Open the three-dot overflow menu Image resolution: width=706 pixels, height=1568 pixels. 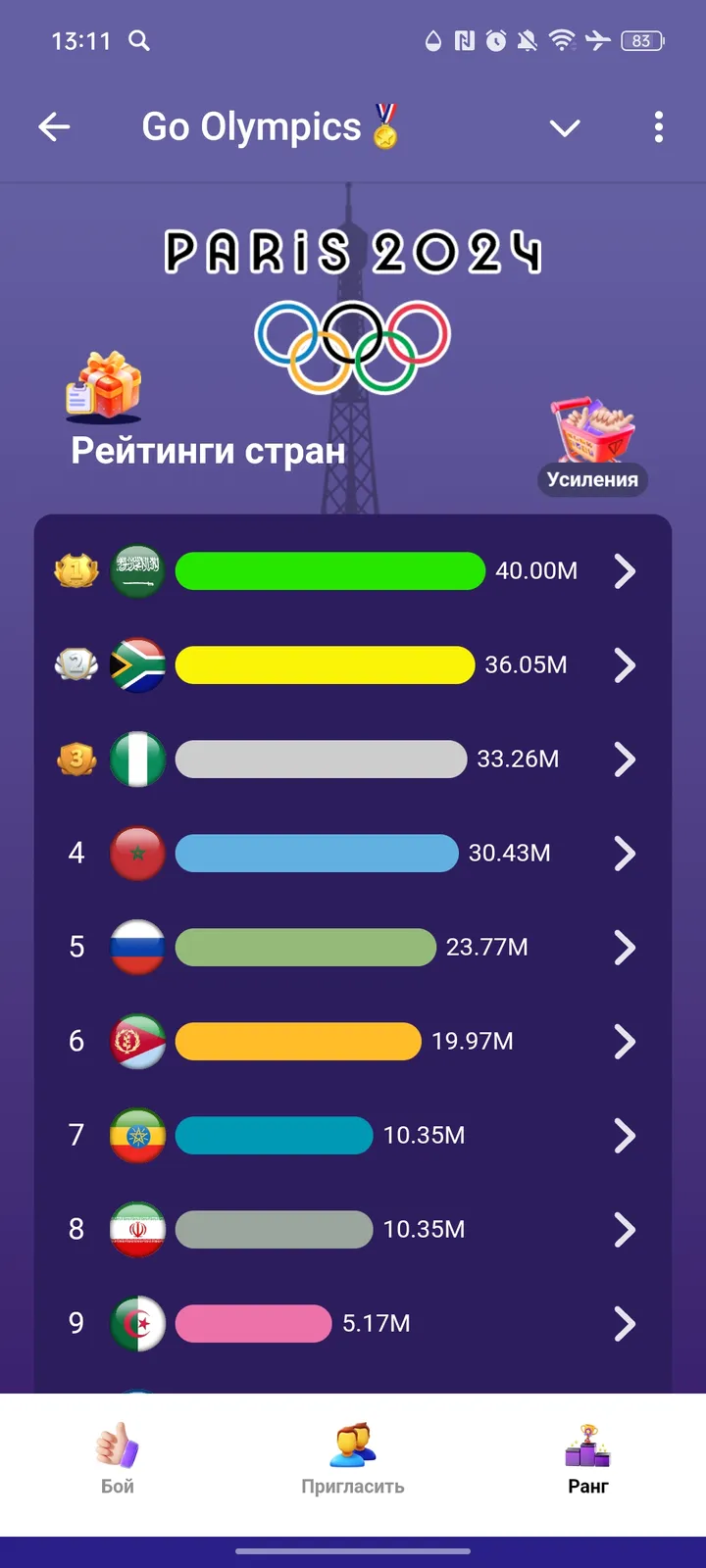(x=658, y=127)
